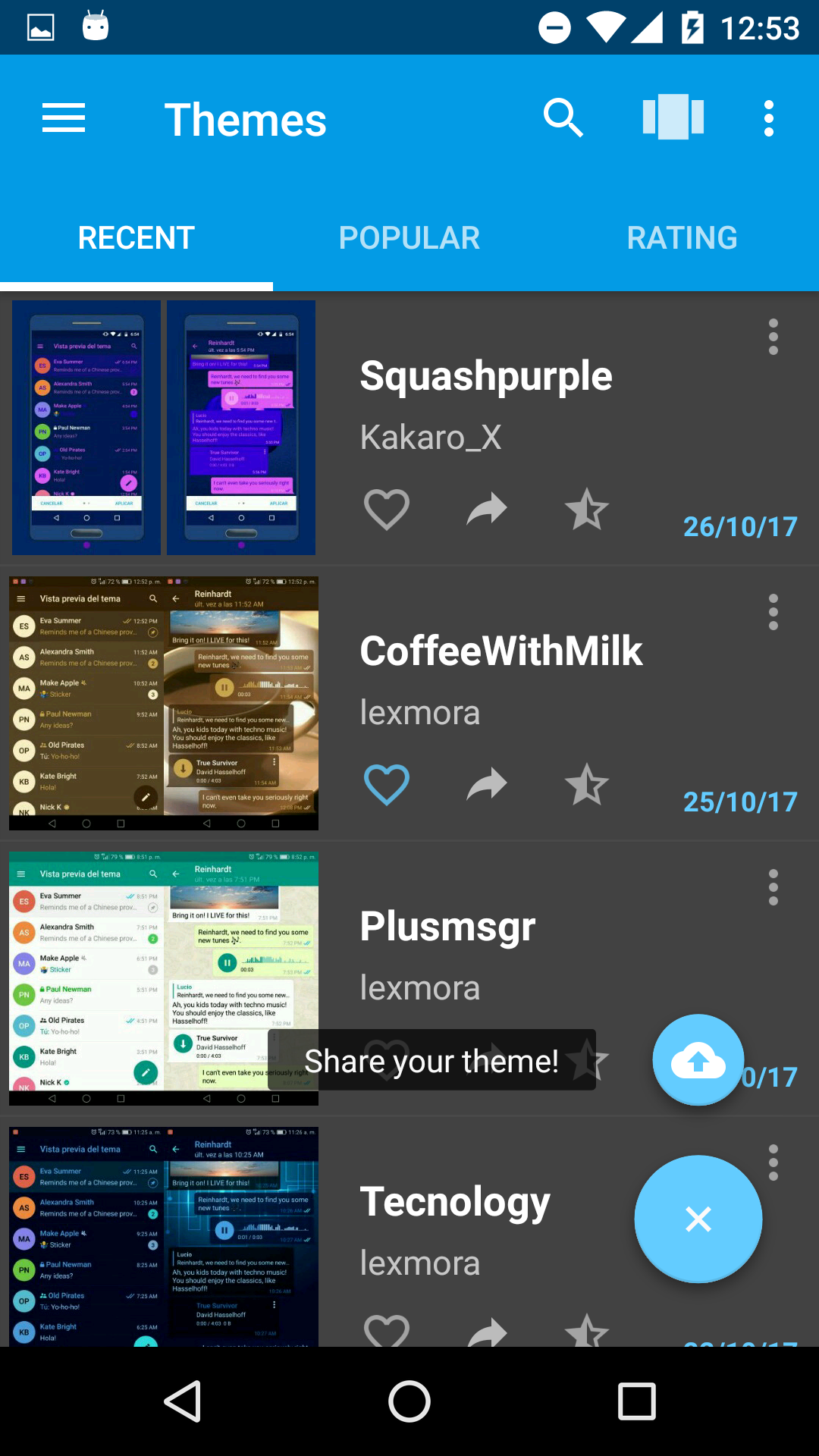Switch to the POPULAR tab

pos(409,237)
